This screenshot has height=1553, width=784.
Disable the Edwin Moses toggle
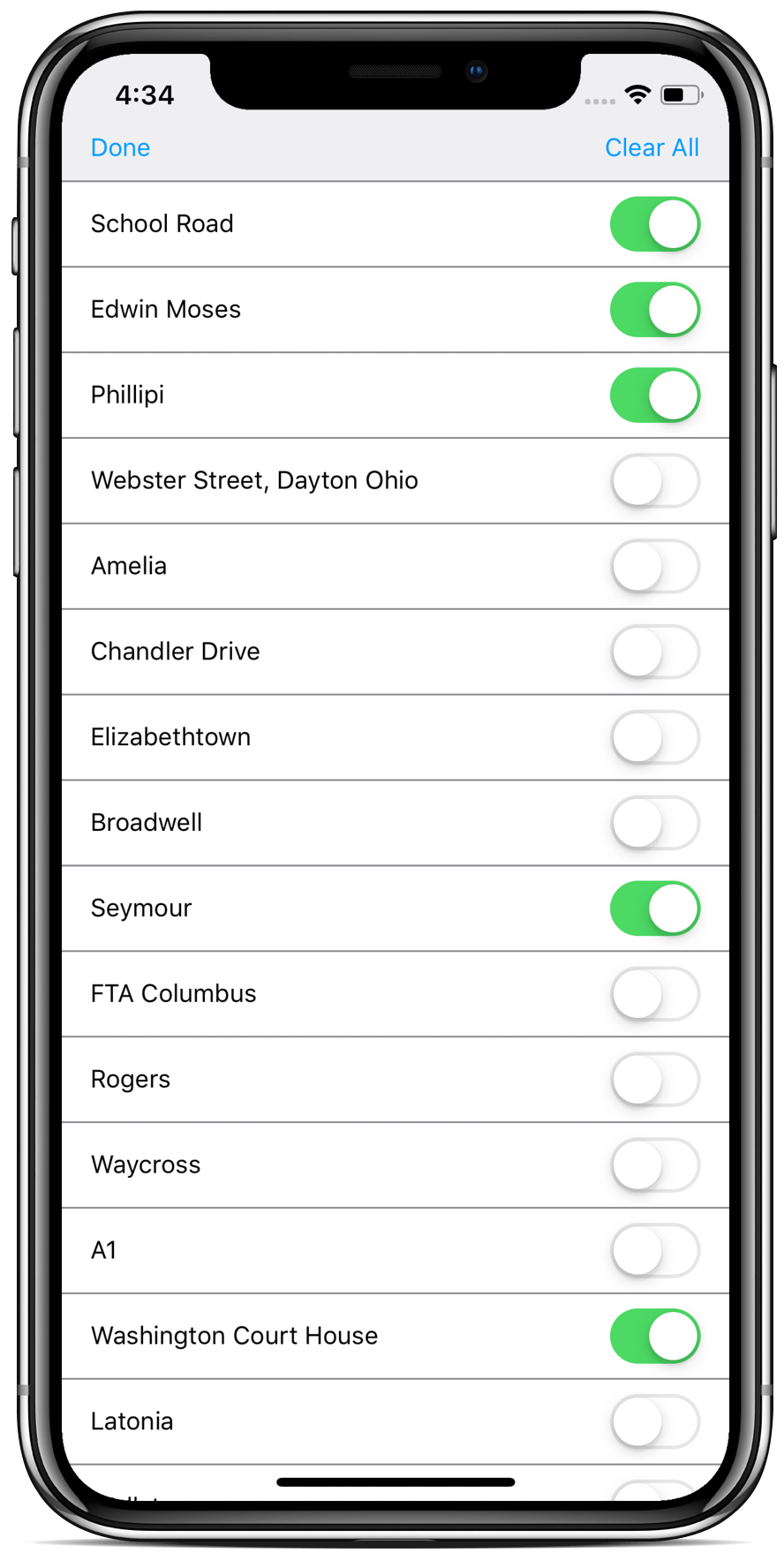[x=655, y=310]
